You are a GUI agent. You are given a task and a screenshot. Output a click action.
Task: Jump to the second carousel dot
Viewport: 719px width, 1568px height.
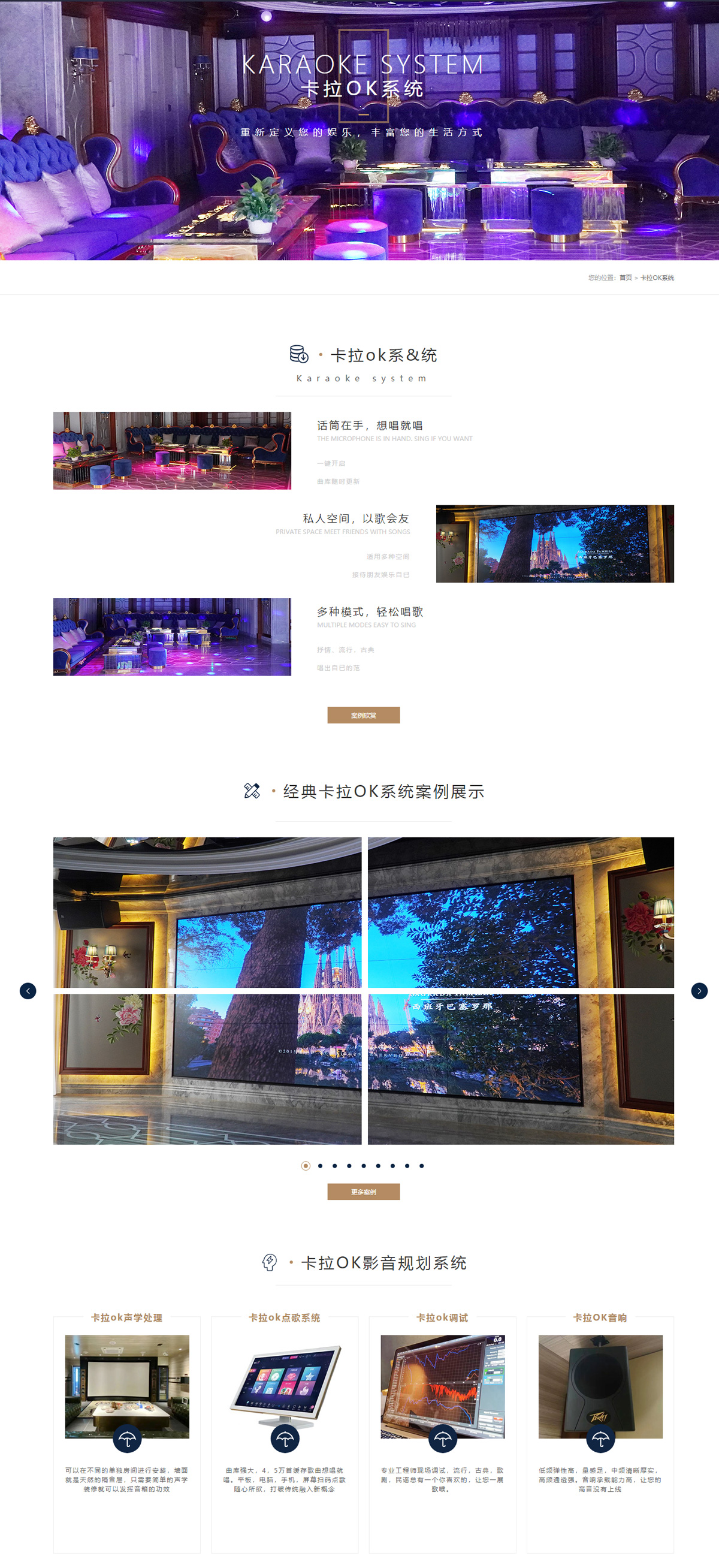(320, 1166)
